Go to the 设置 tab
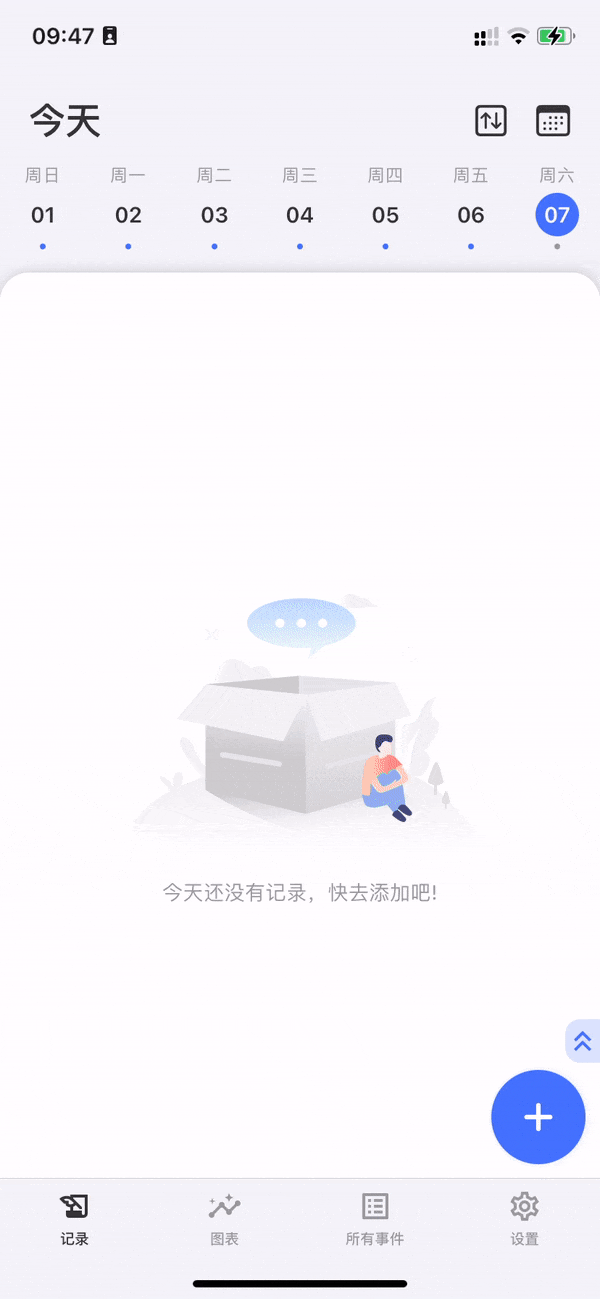Viewport: 600px width, 1299px height. (524, 1219)
